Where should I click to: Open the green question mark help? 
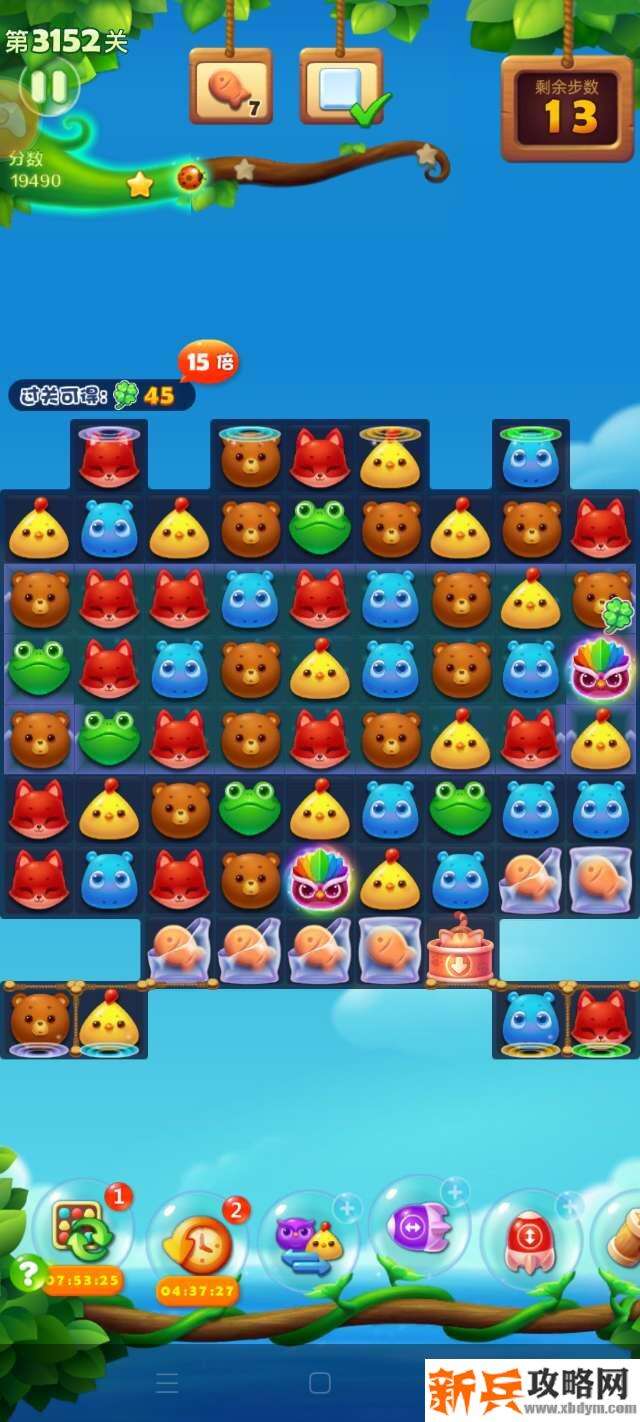[x=27, y=1273]
